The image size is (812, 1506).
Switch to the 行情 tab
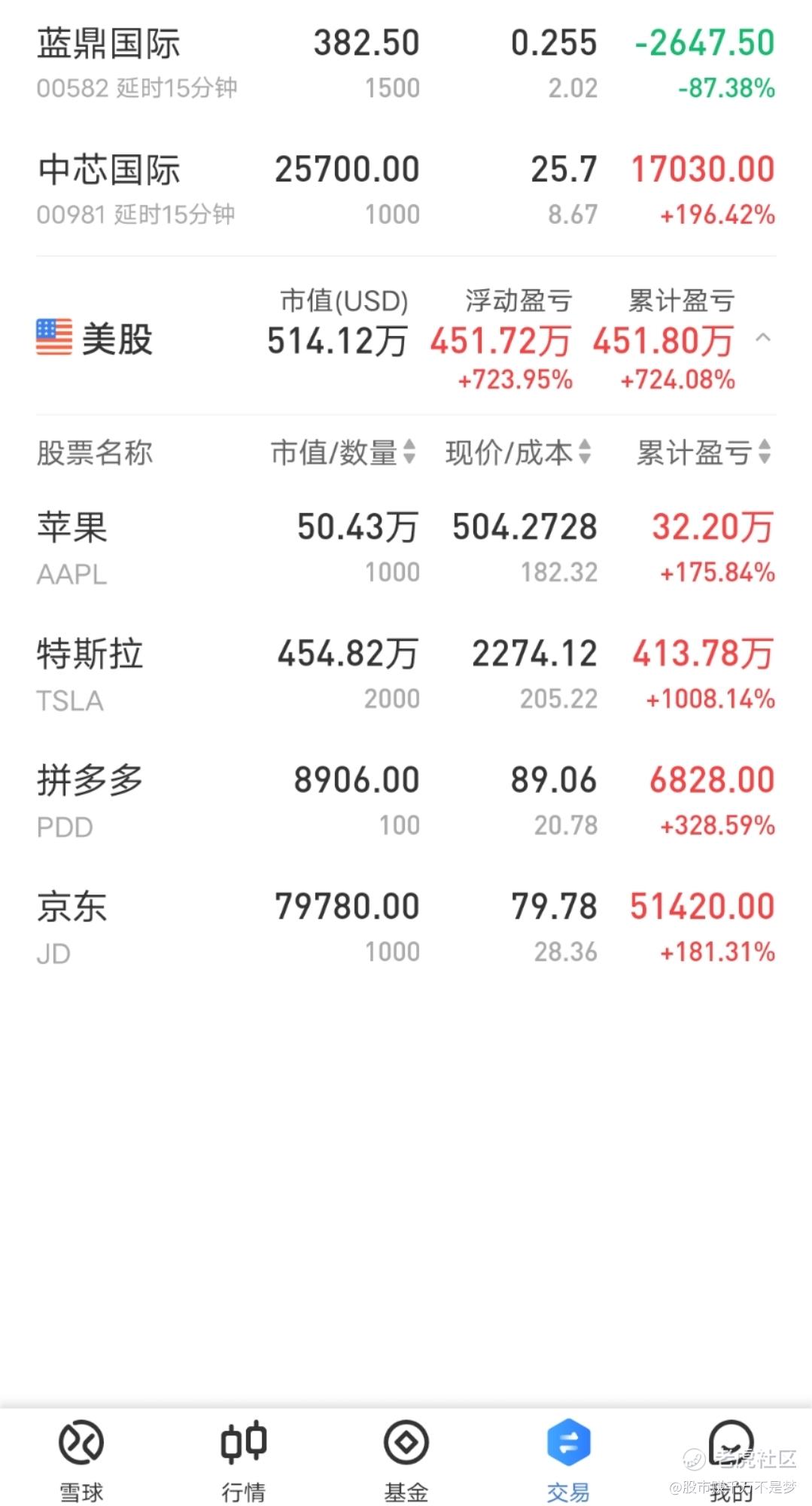click(244, 1460)
